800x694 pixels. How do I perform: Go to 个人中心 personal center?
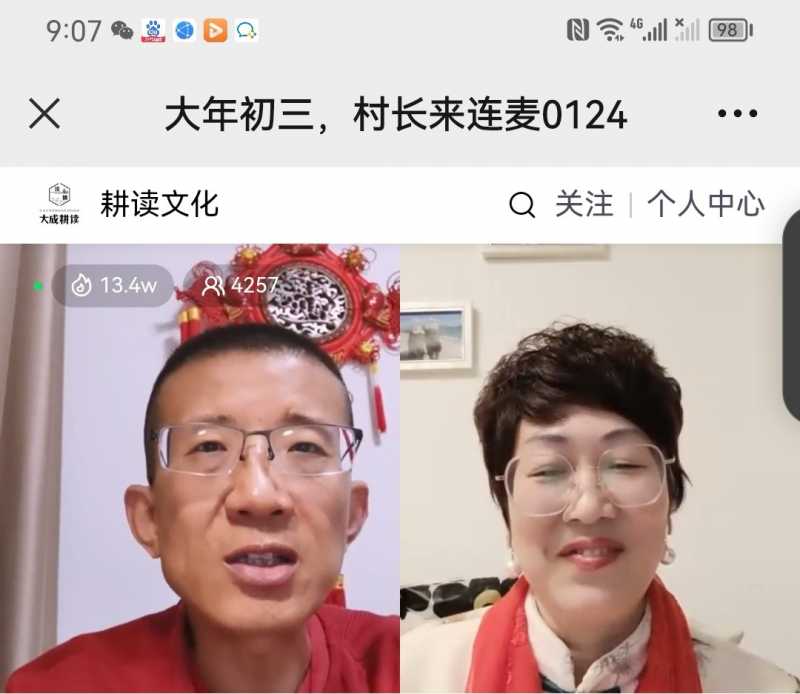(705, 204)
